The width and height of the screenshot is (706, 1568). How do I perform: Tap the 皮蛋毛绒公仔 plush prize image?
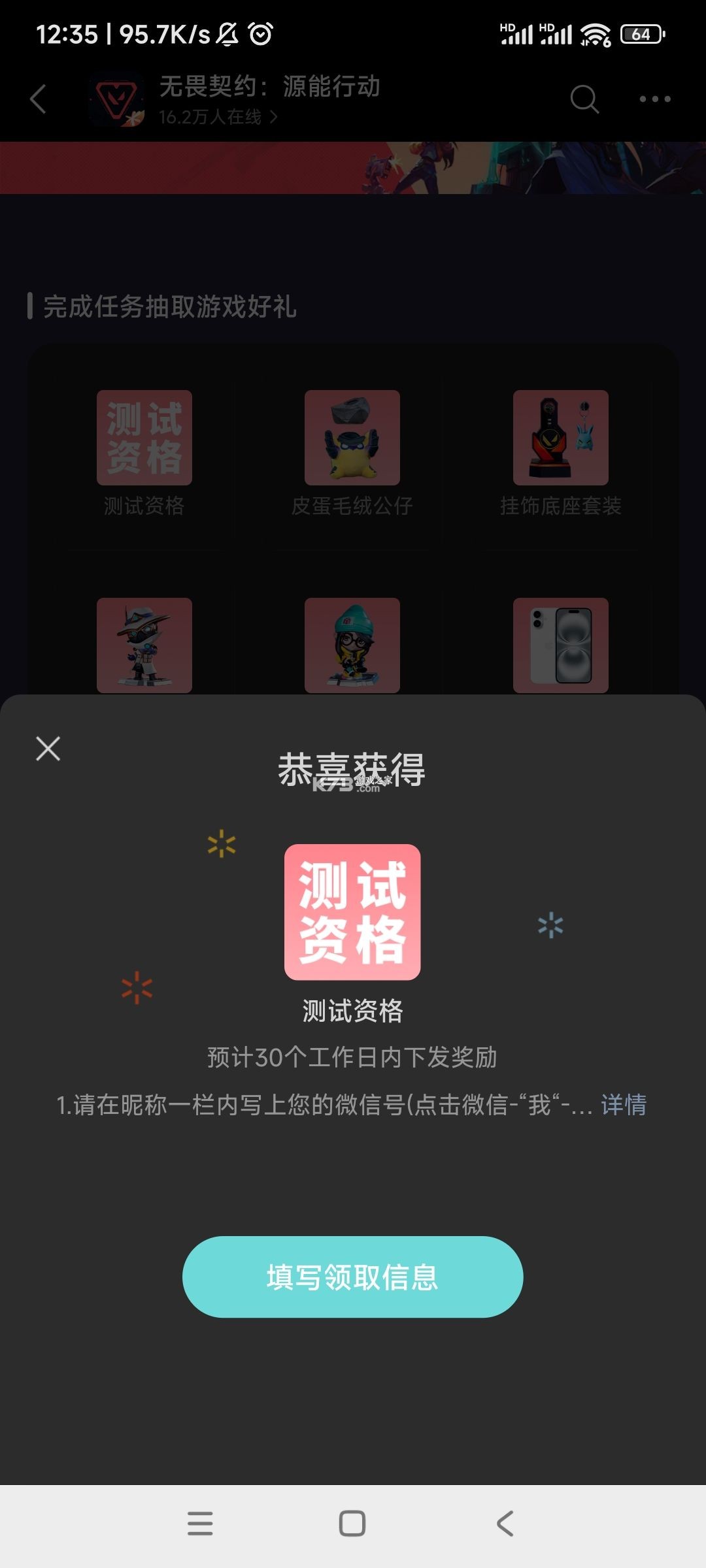(352, 438)
